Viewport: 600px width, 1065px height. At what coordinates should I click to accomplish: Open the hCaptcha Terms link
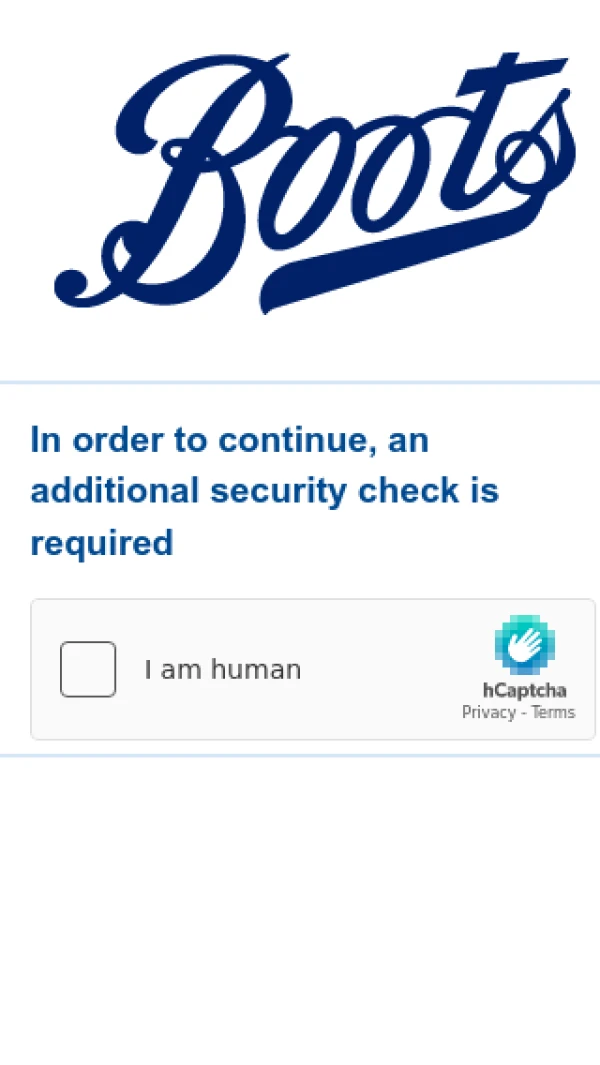point(553,712)
